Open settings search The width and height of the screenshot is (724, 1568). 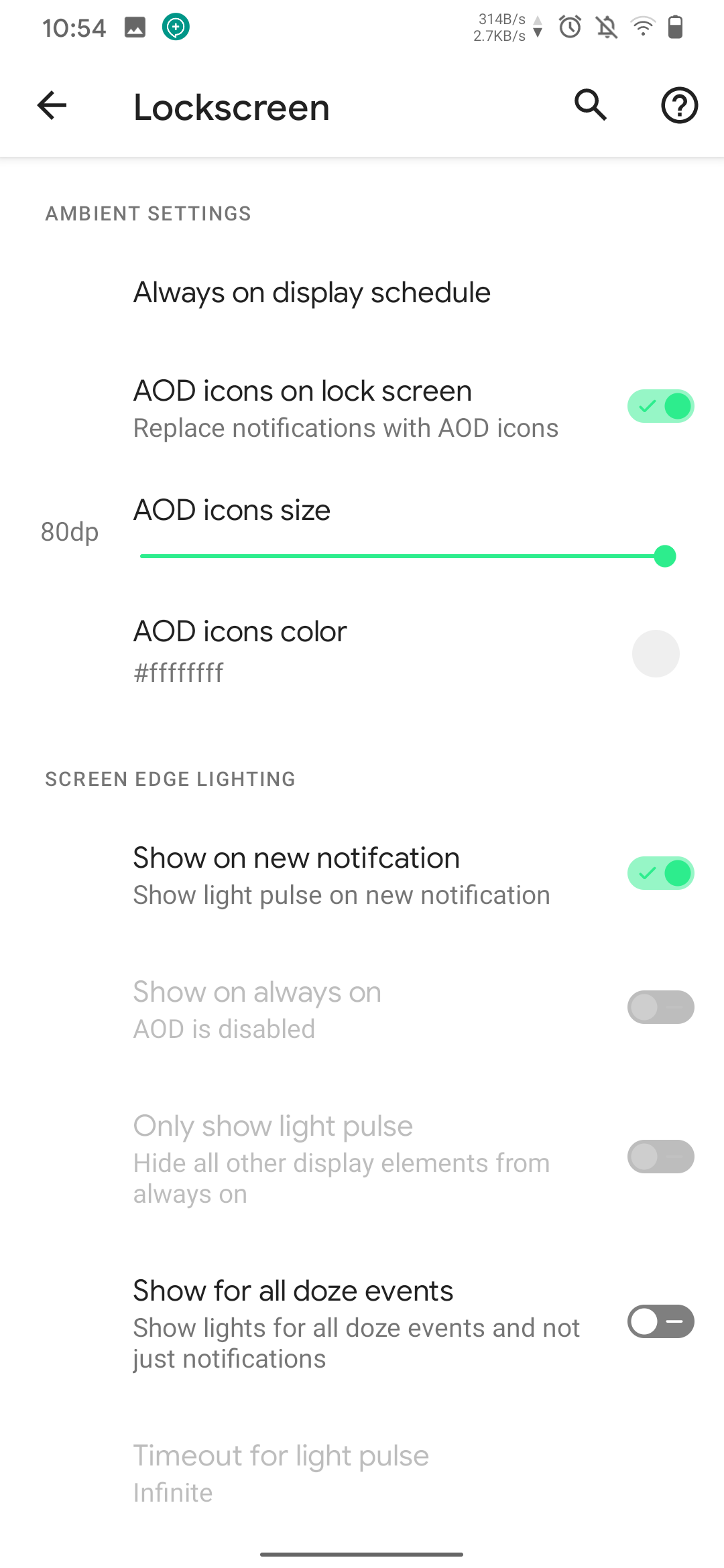tap(591, 105)
